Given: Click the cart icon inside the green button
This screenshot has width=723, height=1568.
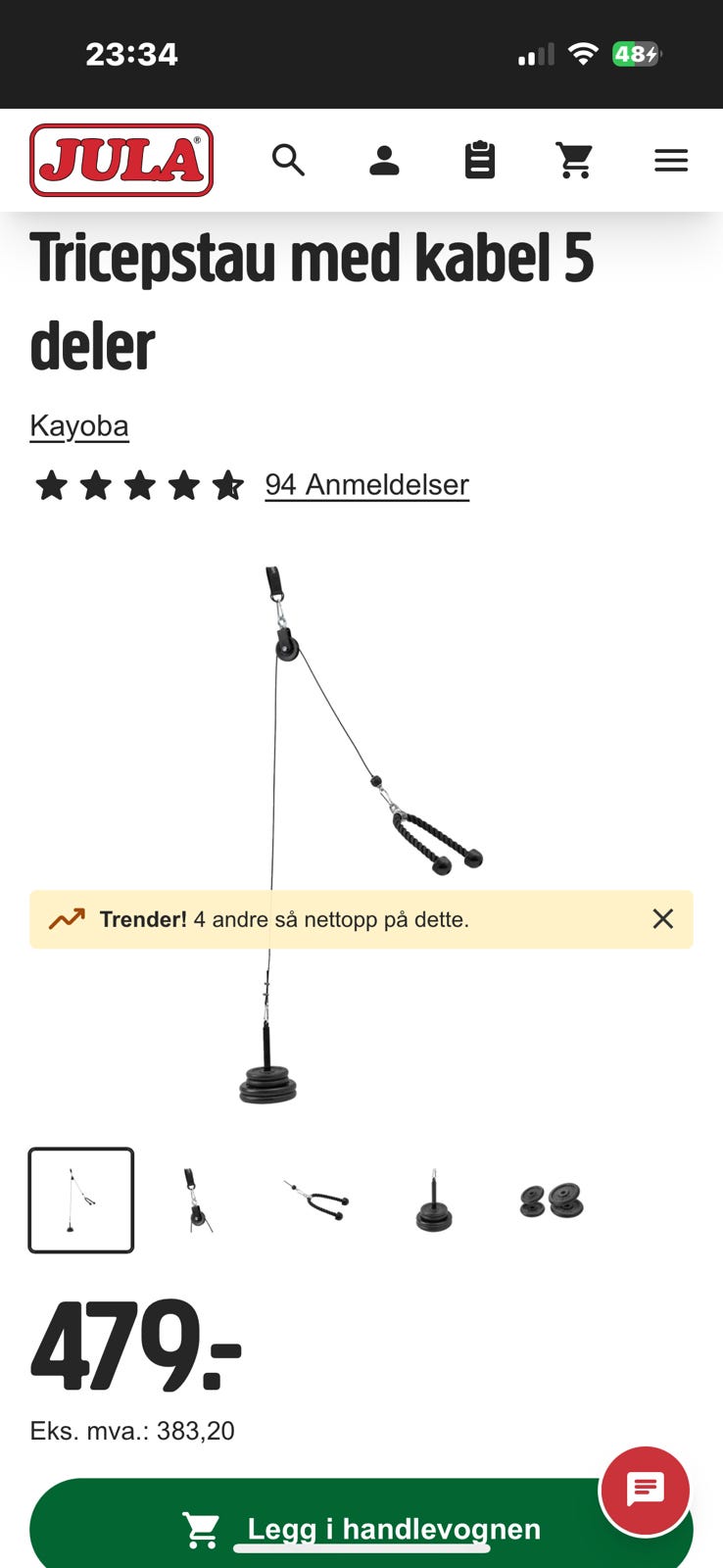Looking at the screenshot, I should tap(202, 1528).
